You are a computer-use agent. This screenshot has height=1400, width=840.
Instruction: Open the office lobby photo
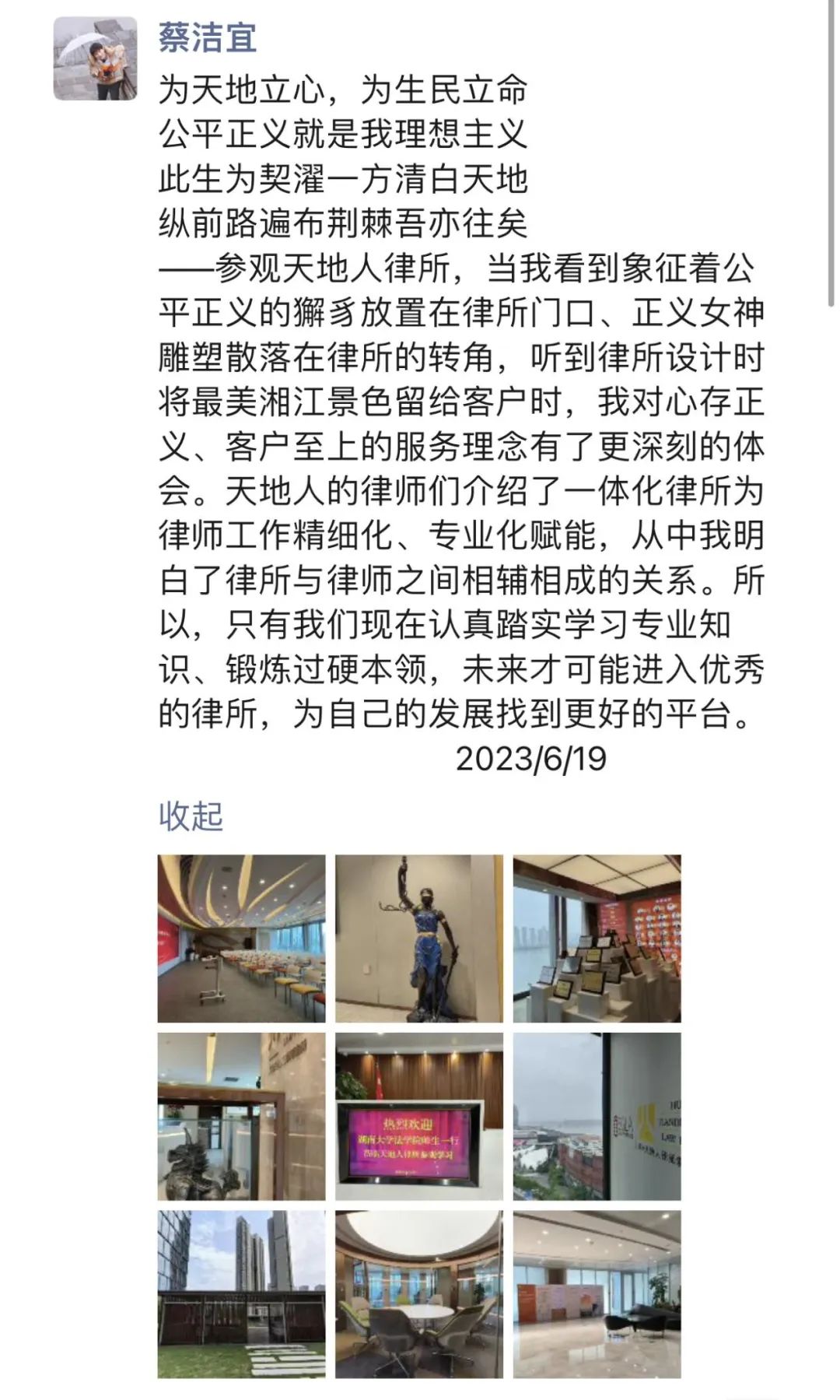(597, 1293)
